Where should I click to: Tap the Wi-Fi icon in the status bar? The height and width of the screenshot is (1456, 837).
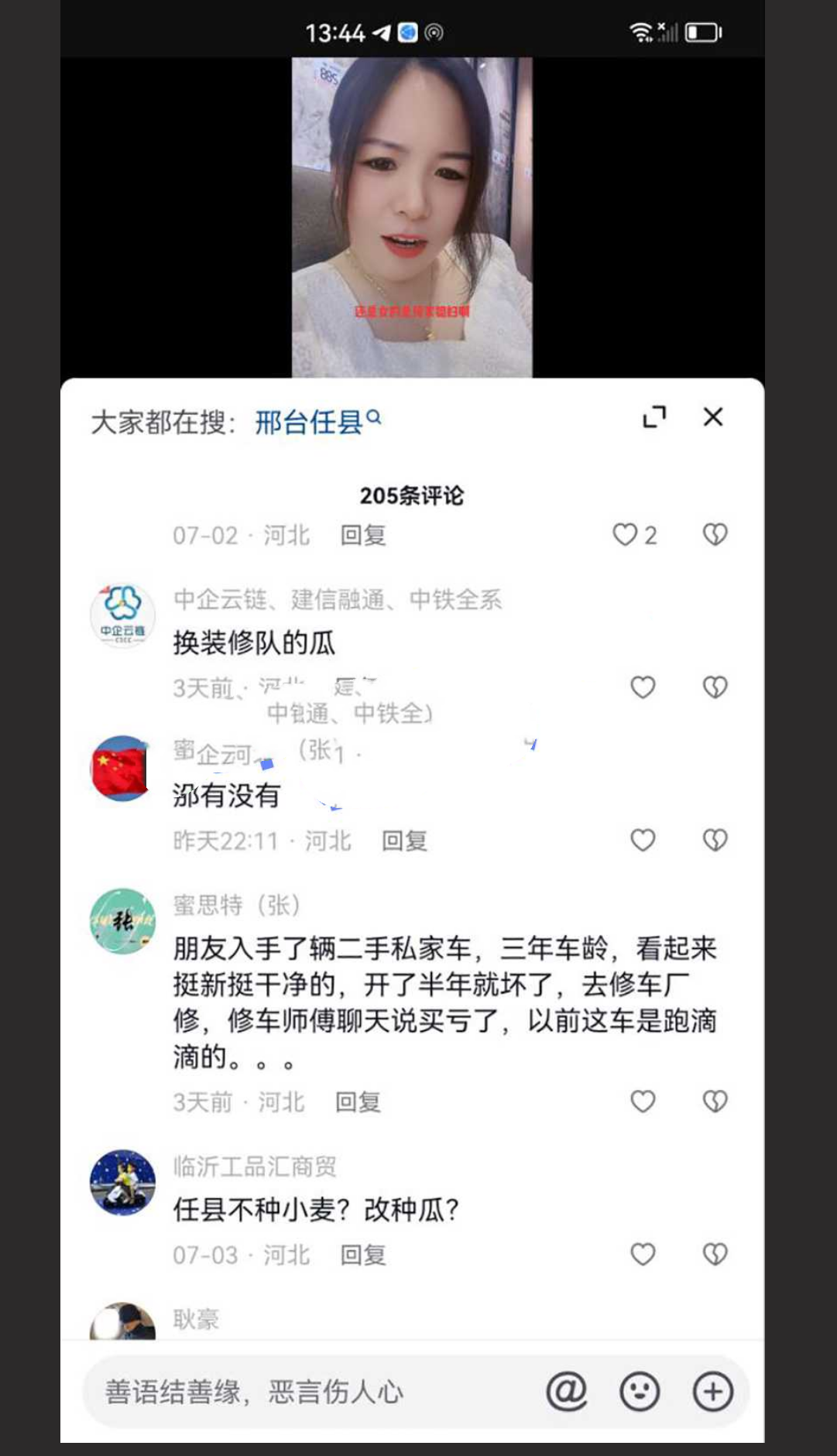coord(640,33)
